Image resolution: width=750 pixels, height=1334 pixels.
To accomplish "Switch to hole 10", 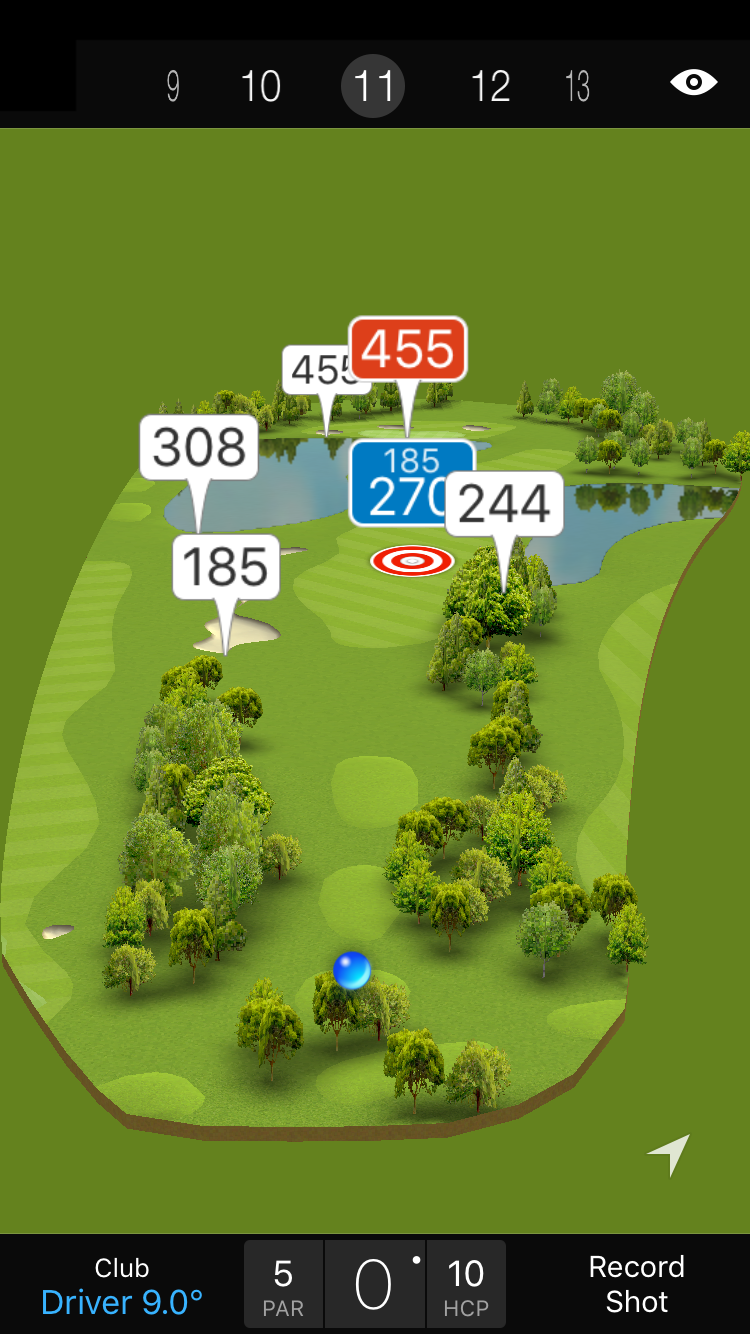I will (261, 87).
